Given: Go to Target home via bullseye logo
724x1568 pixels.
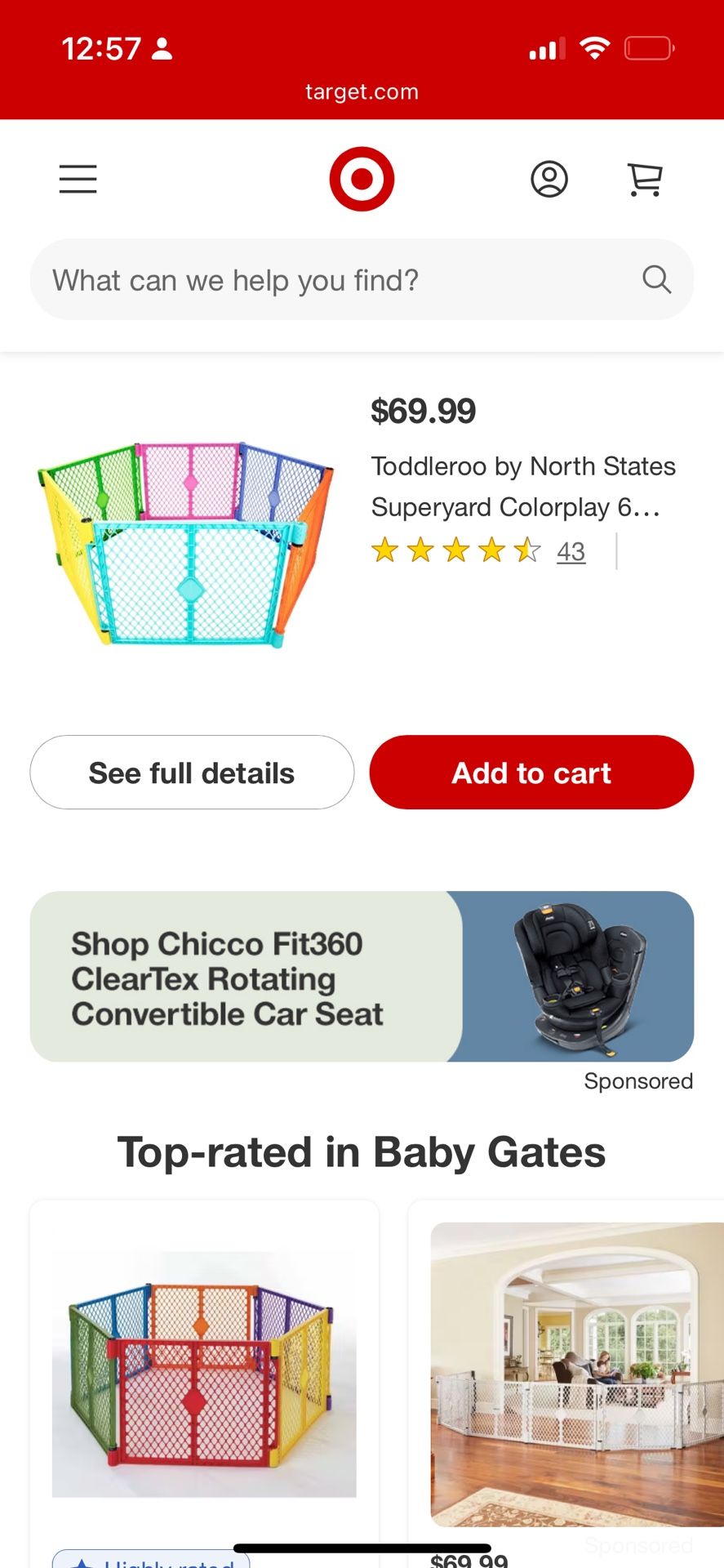Looking at the screenshot, I should pos(362,179).
